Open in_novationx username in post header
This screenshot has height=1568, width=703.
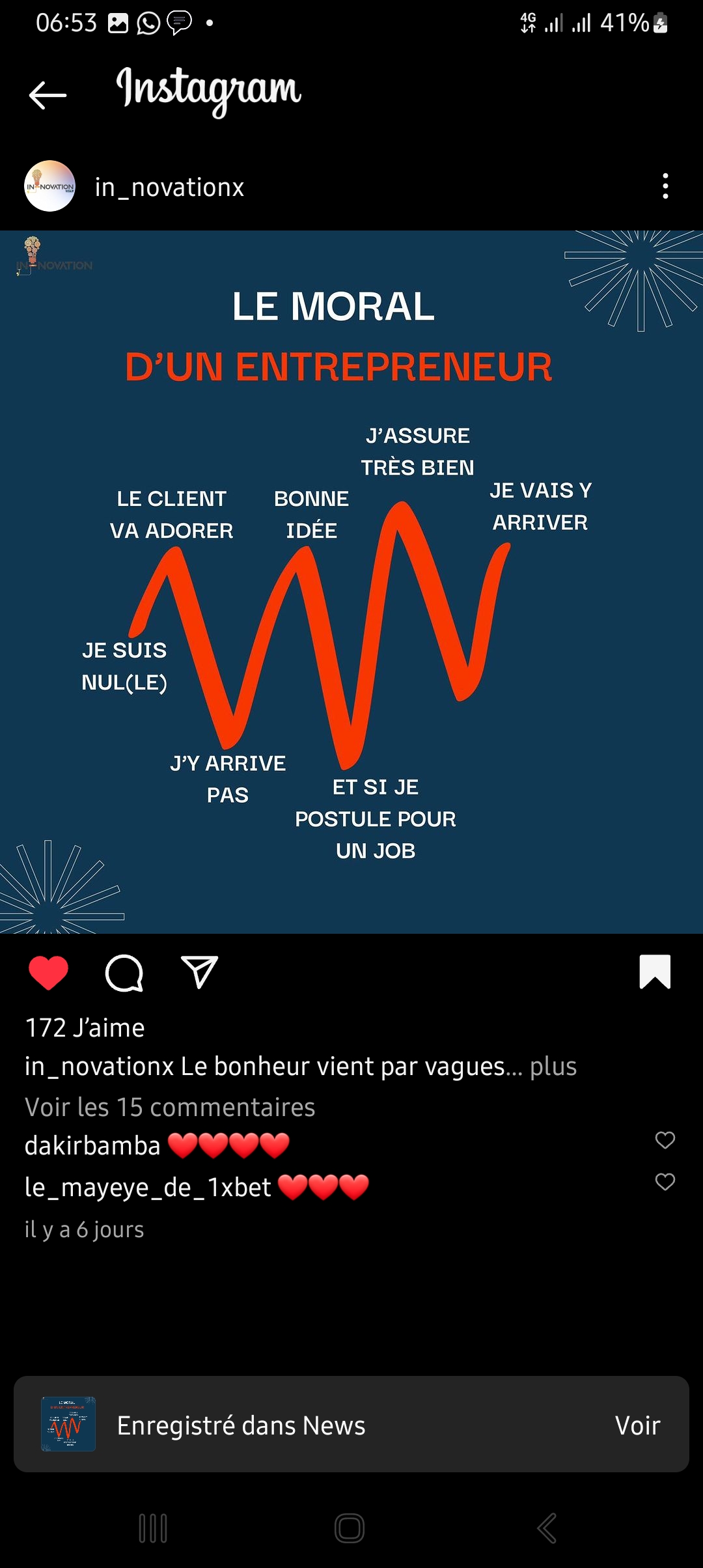169,188
